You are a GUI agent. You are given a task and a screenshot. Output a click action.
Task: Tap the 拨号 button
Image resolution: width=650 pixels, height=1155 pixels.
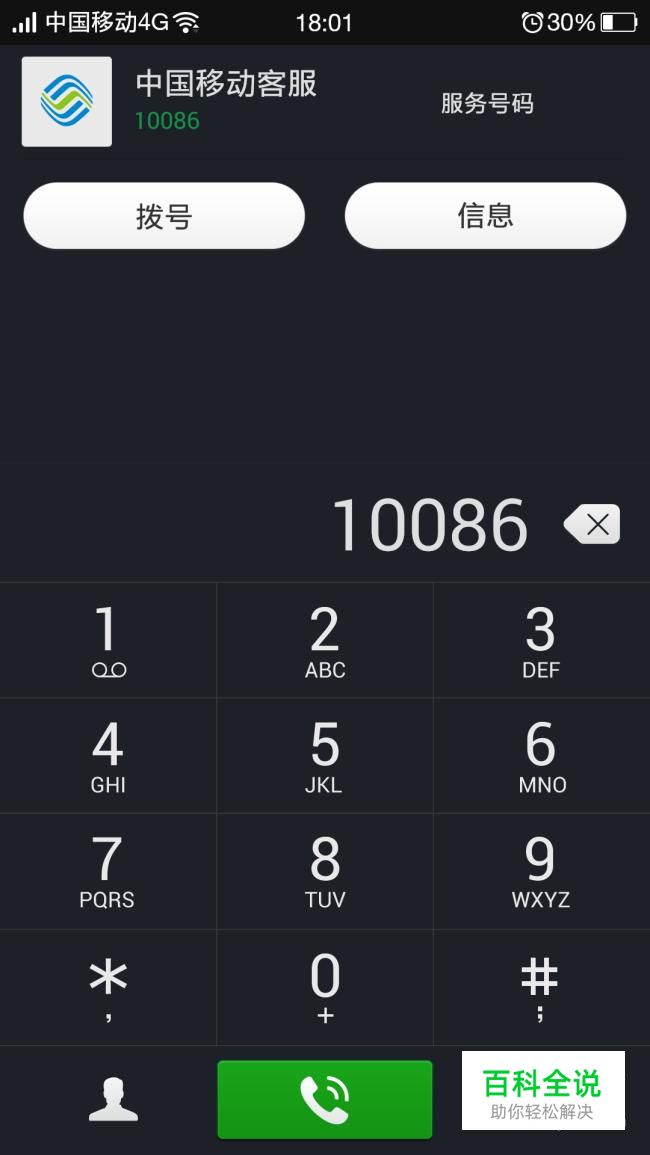coord(164,216)
